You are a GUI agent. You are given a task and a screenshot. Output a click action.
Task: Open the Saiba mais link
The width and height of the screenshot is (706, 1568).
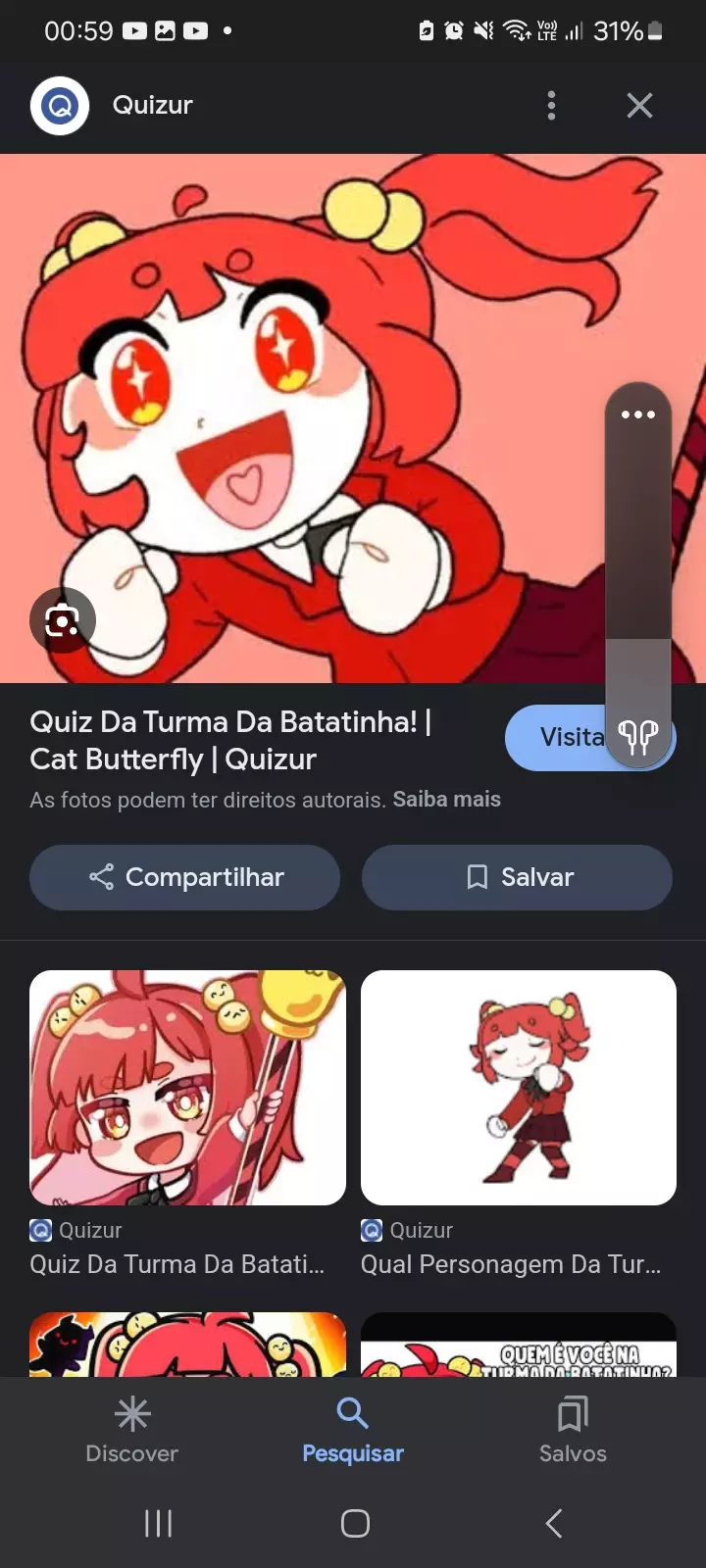(x=446, y=800)
